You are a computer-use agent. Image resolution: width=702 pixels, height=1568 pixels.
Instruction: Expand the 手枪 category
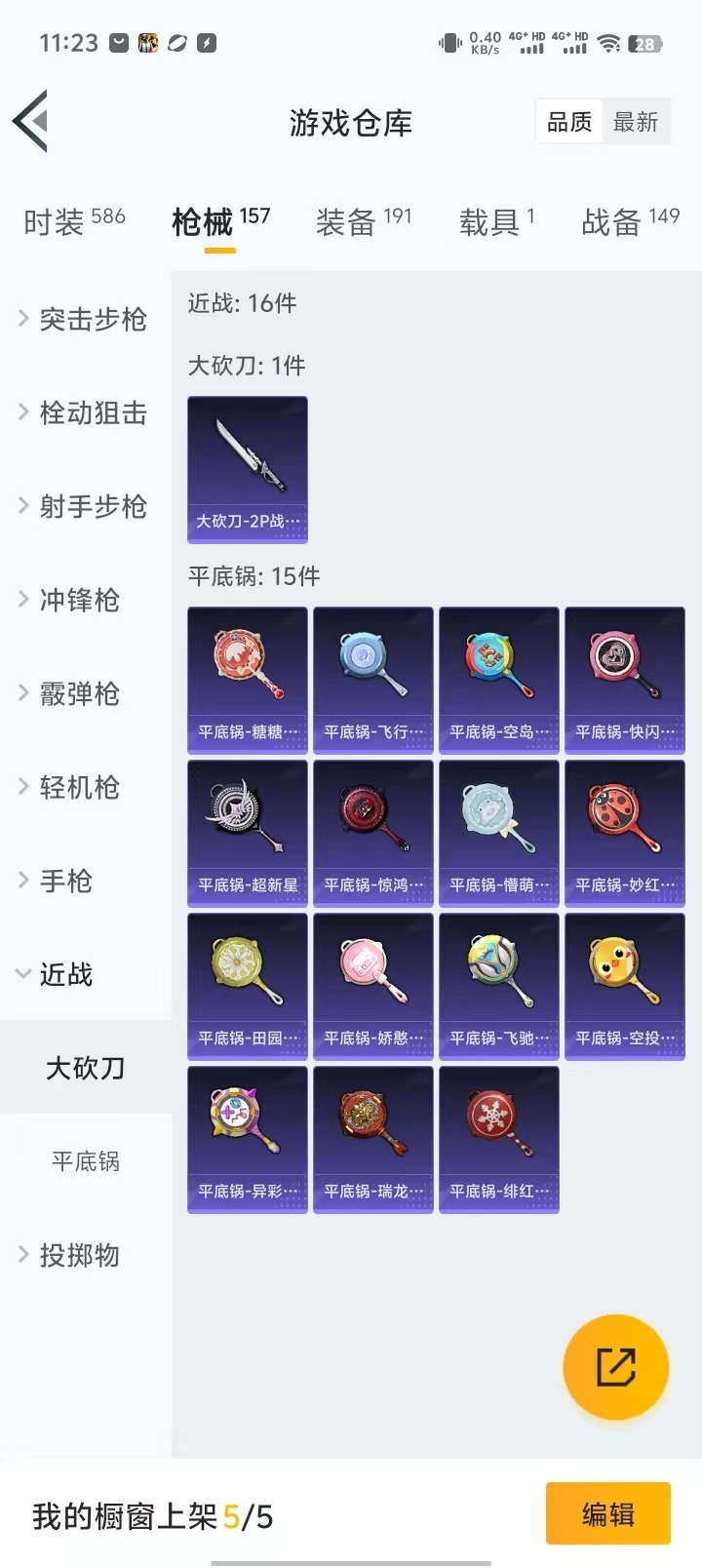click(64, 881)
